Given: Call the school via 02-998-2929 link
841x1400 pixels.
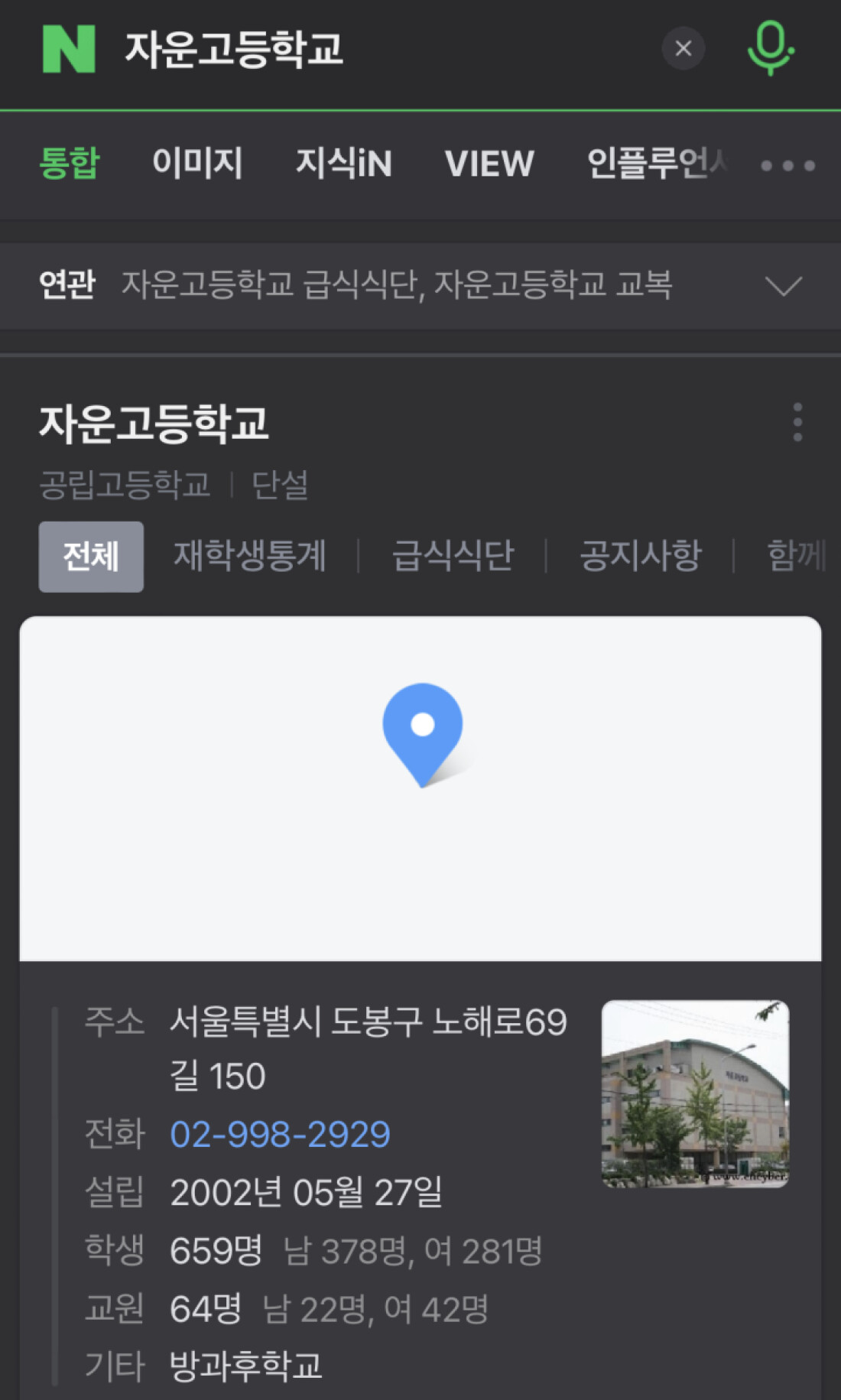Looking at the screenshot, I should coord(280,1134).
